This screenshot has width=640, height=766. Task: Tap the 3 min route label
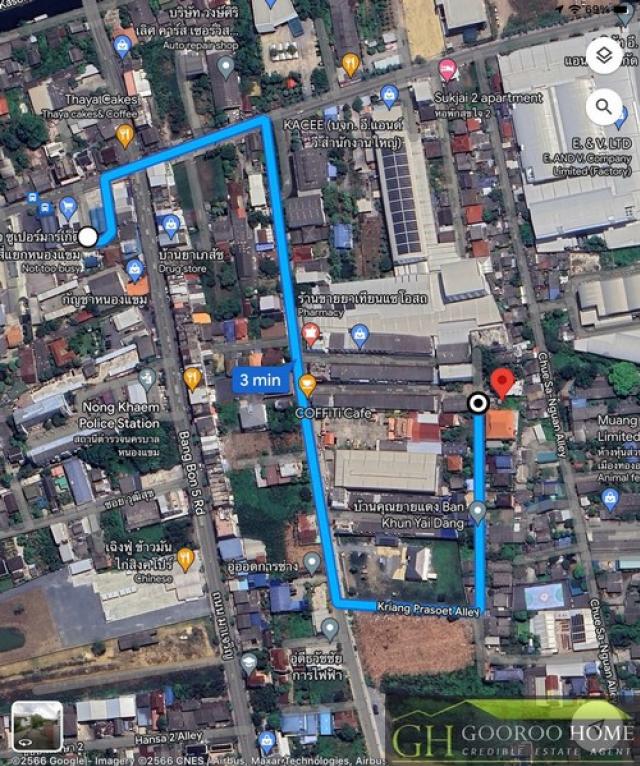click(260, 380)
